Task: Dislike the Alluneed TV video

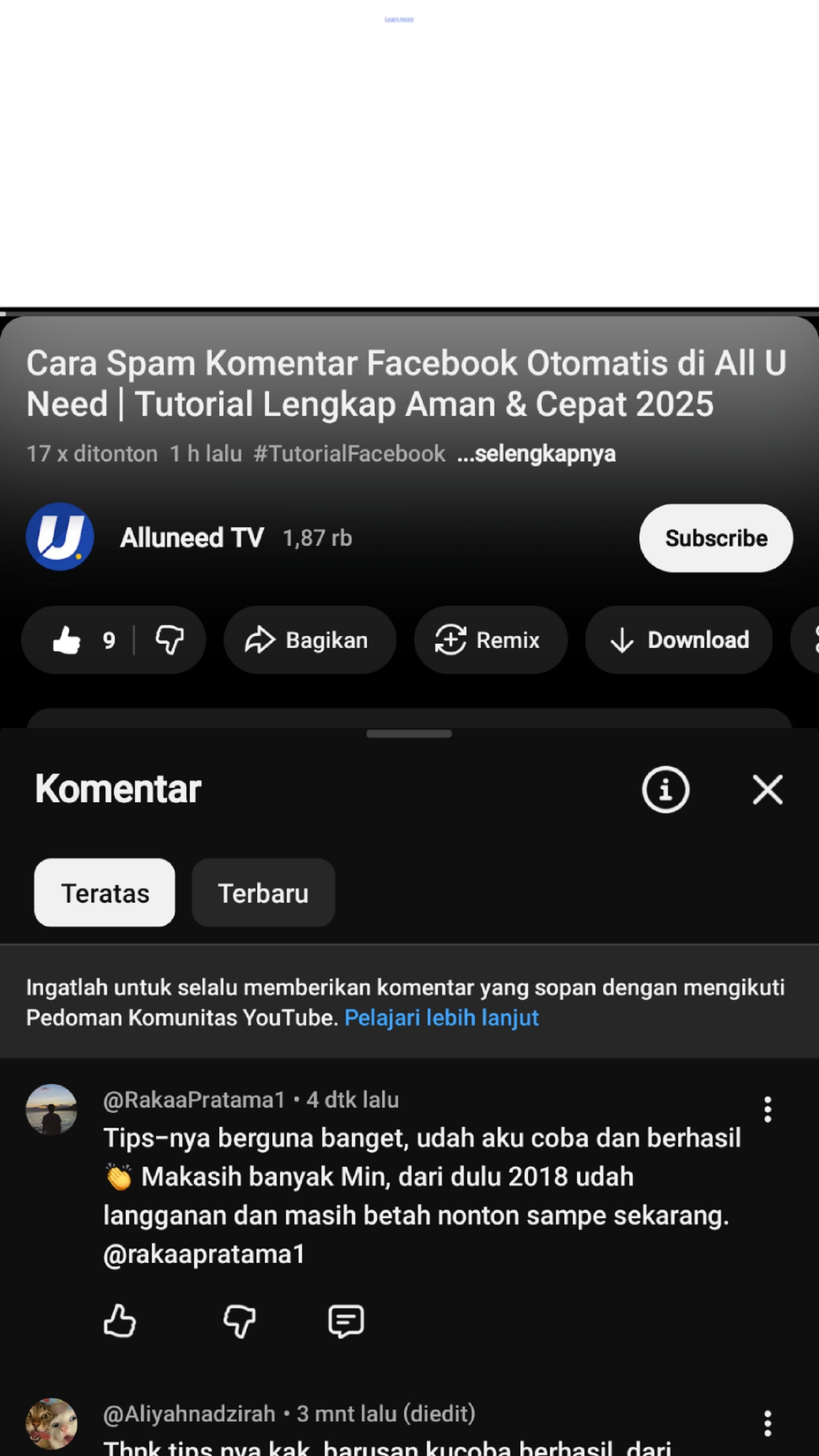Action: coord(169,640)
